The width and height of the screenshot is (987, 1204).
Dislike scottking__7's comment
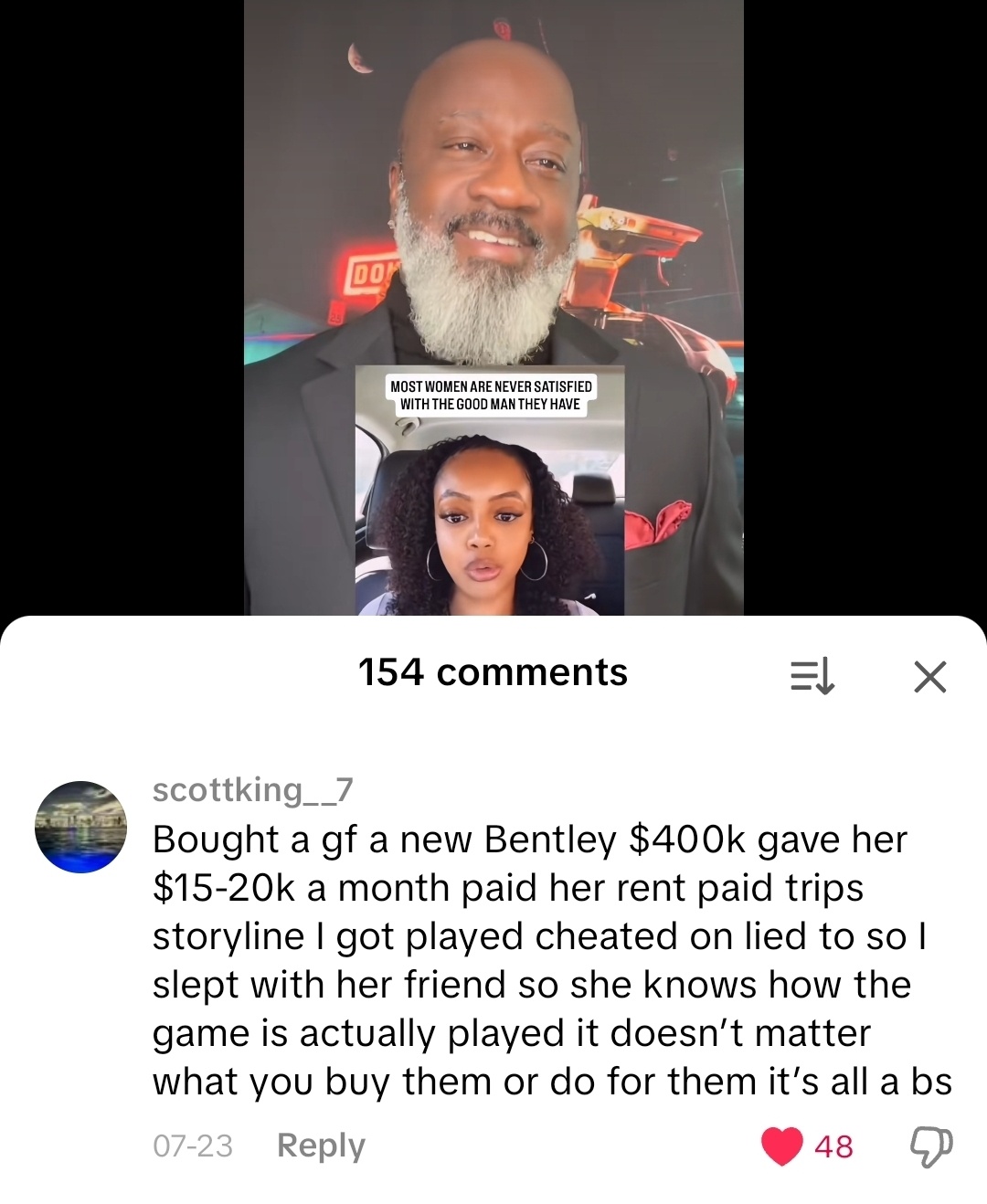931,1146
